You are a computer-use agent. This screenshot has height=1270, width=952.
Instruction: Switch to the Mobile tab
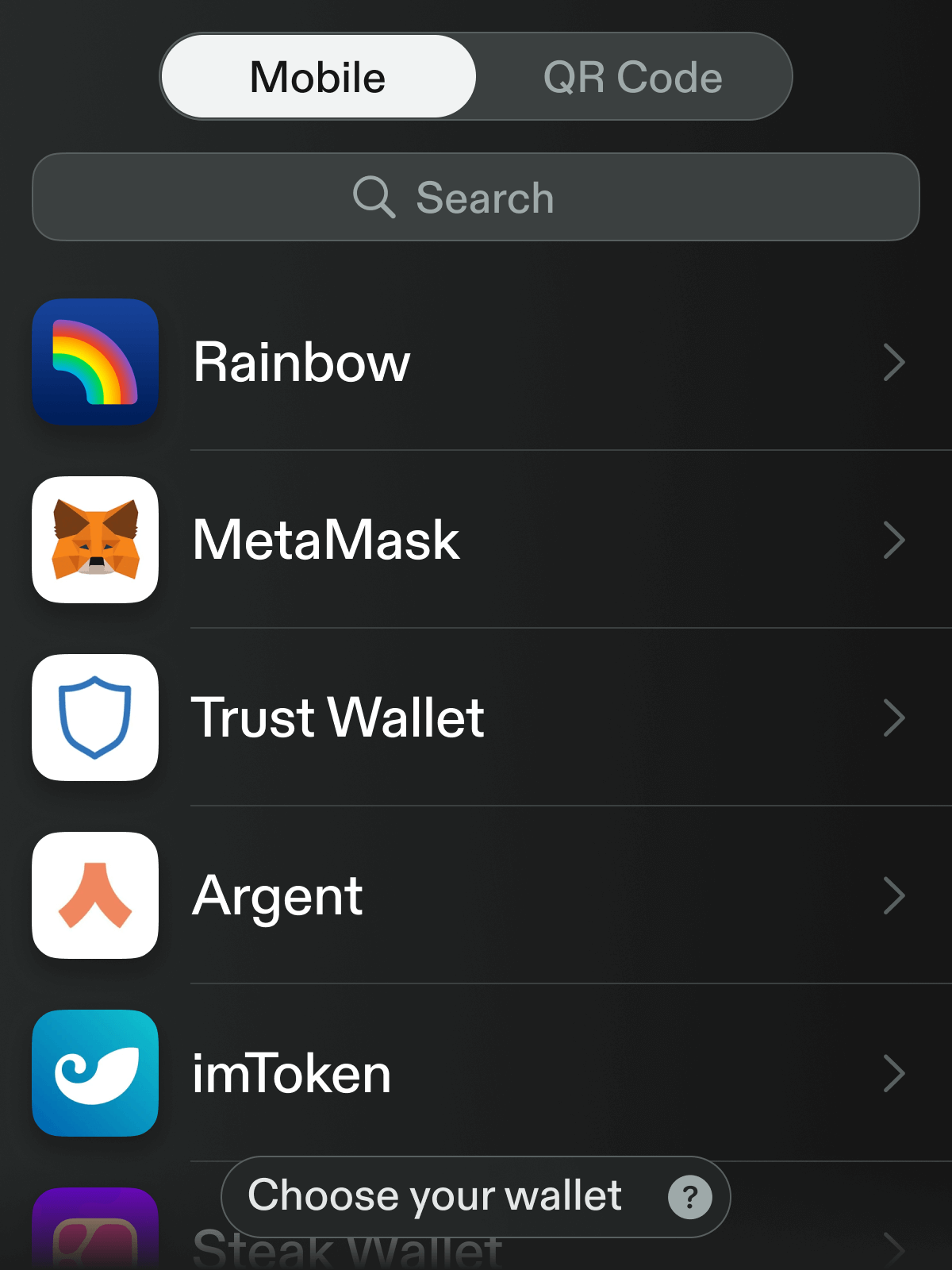(x=318, y=77)
